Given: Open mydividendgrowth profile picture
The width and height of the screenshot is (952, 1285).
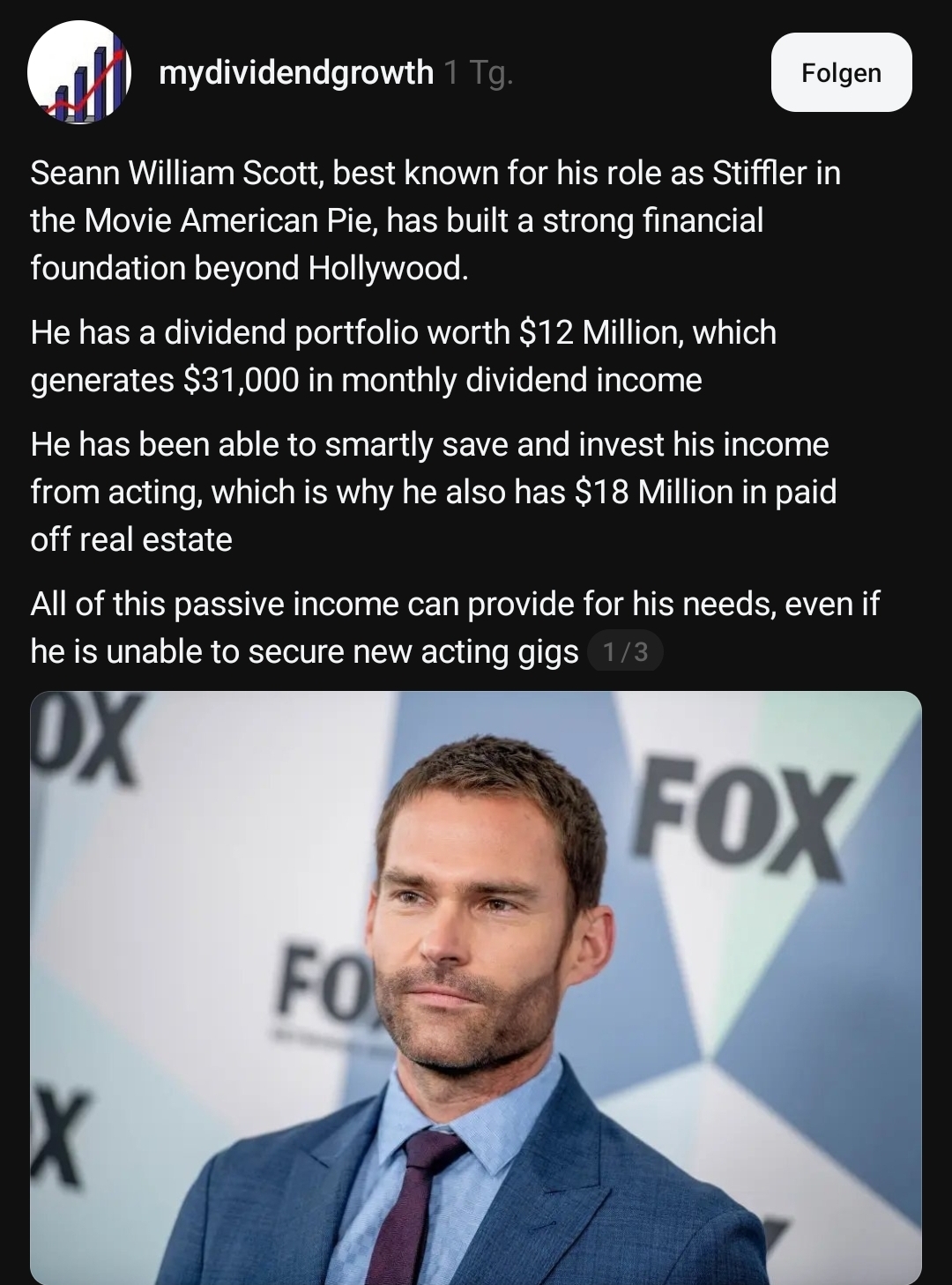Looking at the screenshot, I should point(79,73).
